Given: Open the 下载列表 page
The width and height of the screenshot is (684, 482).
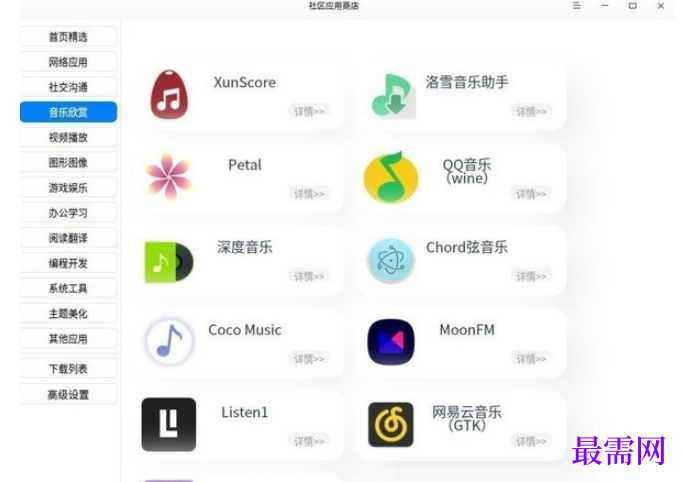Looking at the screenshot, I should pos(68,368).
